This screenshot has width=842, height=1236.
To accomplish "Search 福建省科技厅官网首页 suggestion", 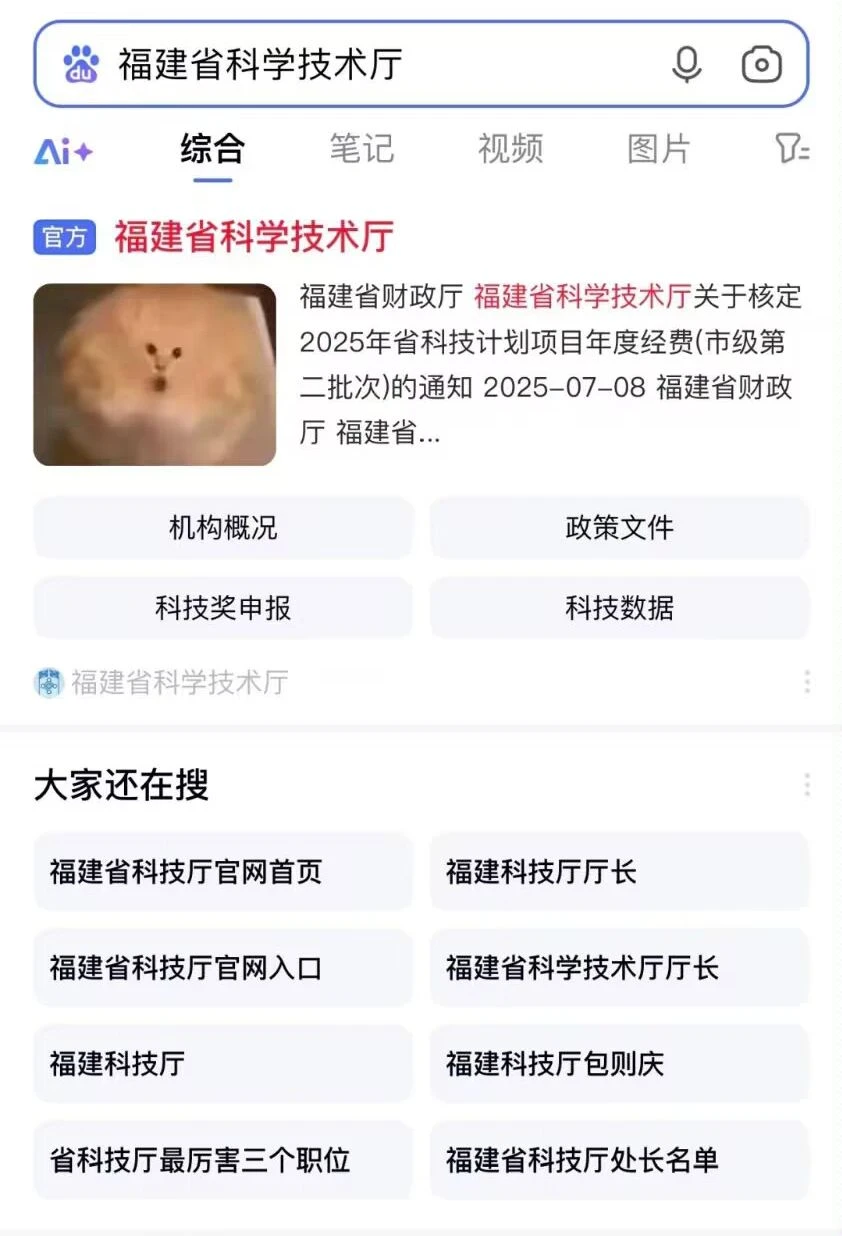I will click(223, 872).
